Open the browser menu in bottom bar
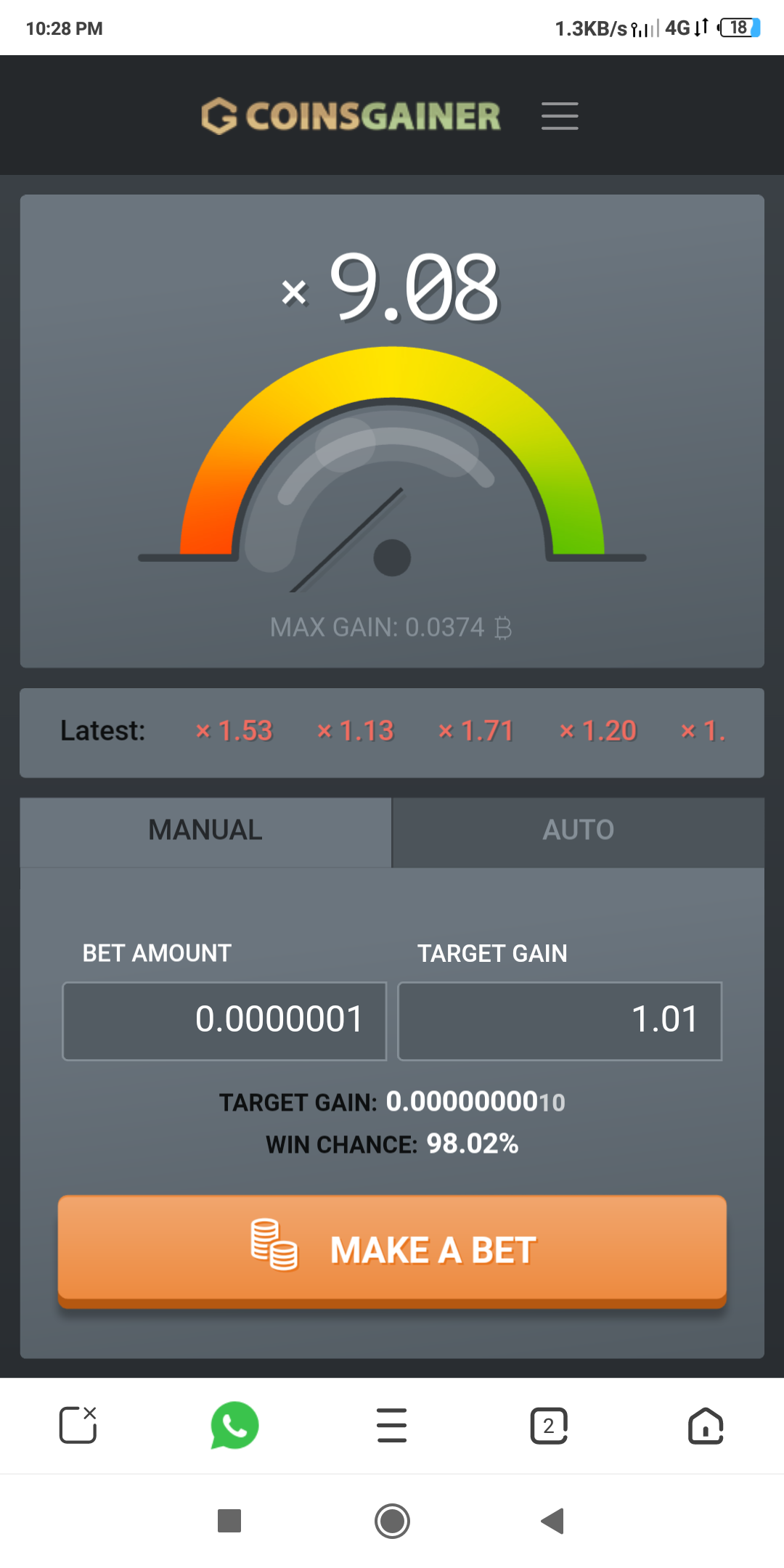784x1568 pixels. [392, 1425]
